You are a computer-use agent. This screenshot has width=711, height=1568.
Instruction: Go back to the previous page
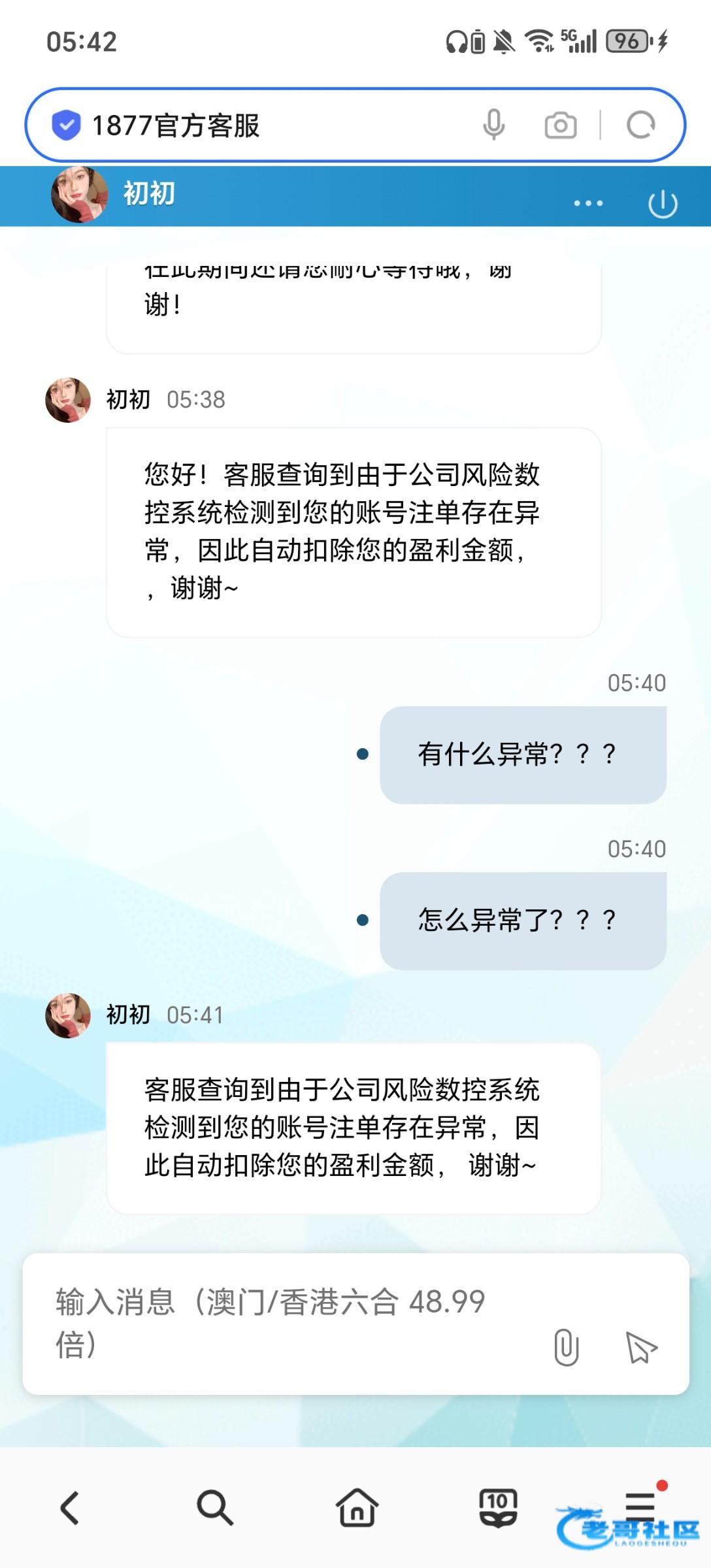click(70, 1508)
